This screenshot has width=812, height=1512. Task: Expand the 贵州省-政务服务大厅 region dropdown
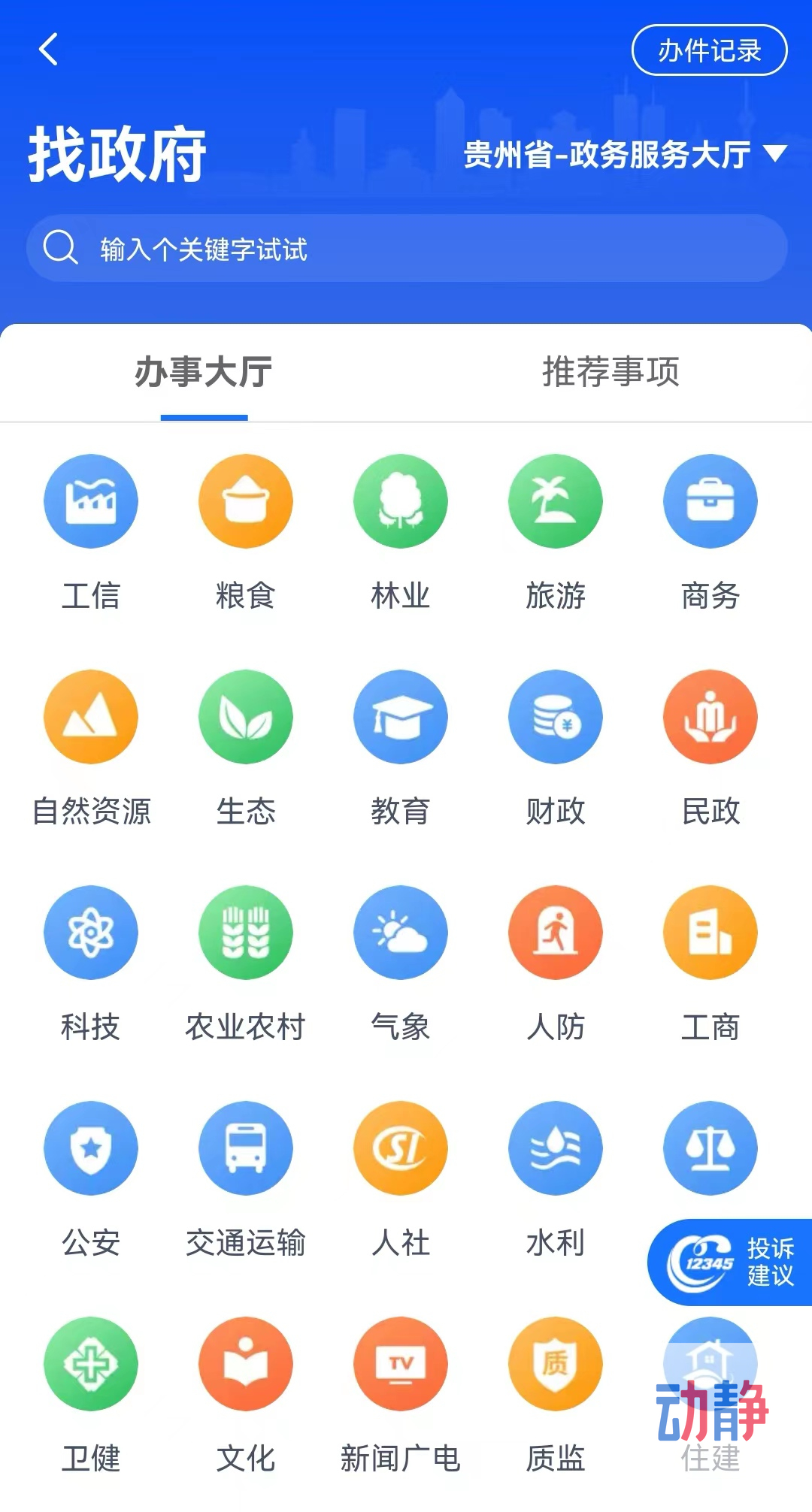pos(624,155)
